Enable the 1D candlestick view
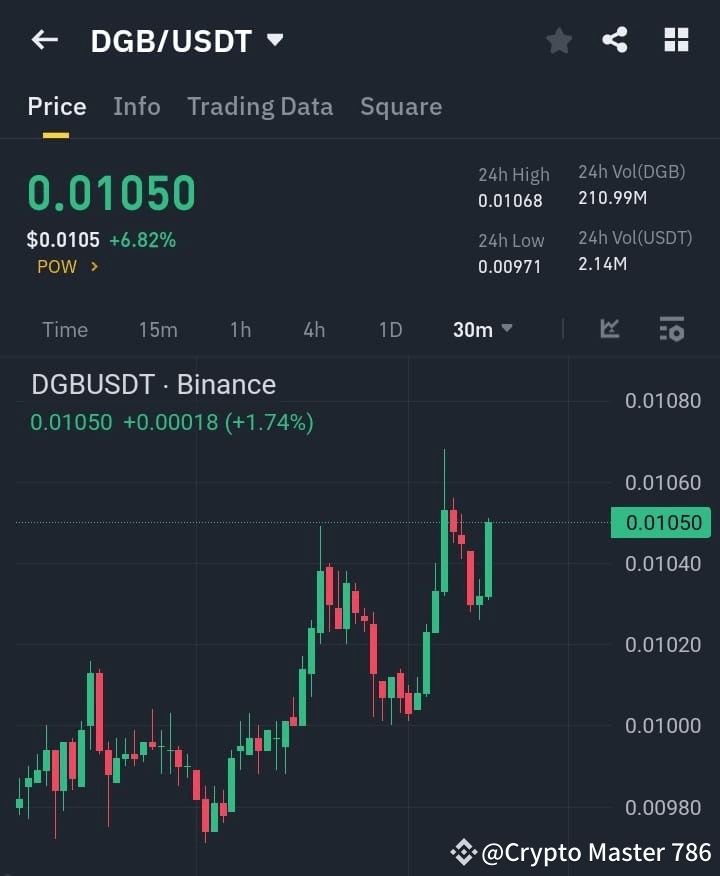 click(x=390, y=330)
